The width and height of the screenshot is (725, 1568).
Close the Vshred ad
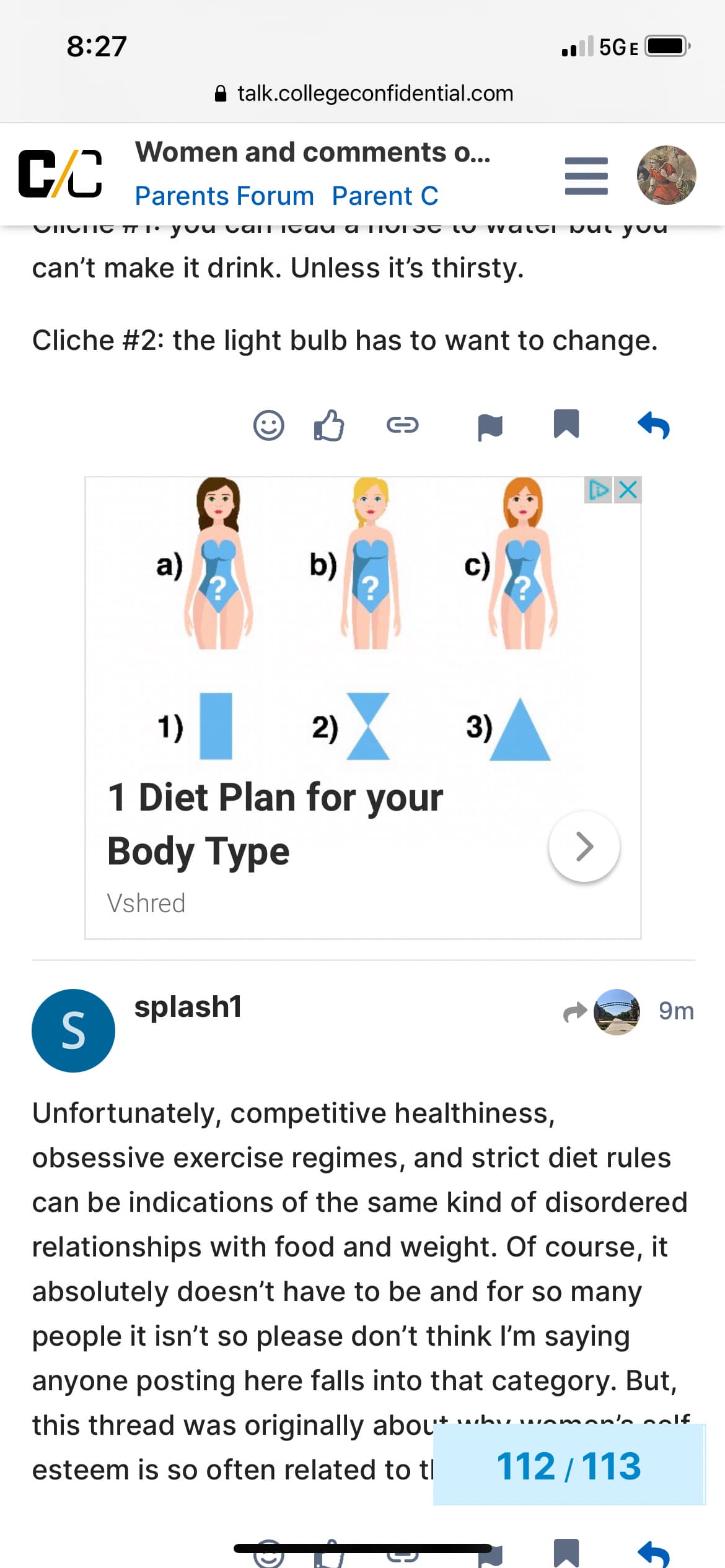(628, 490)
